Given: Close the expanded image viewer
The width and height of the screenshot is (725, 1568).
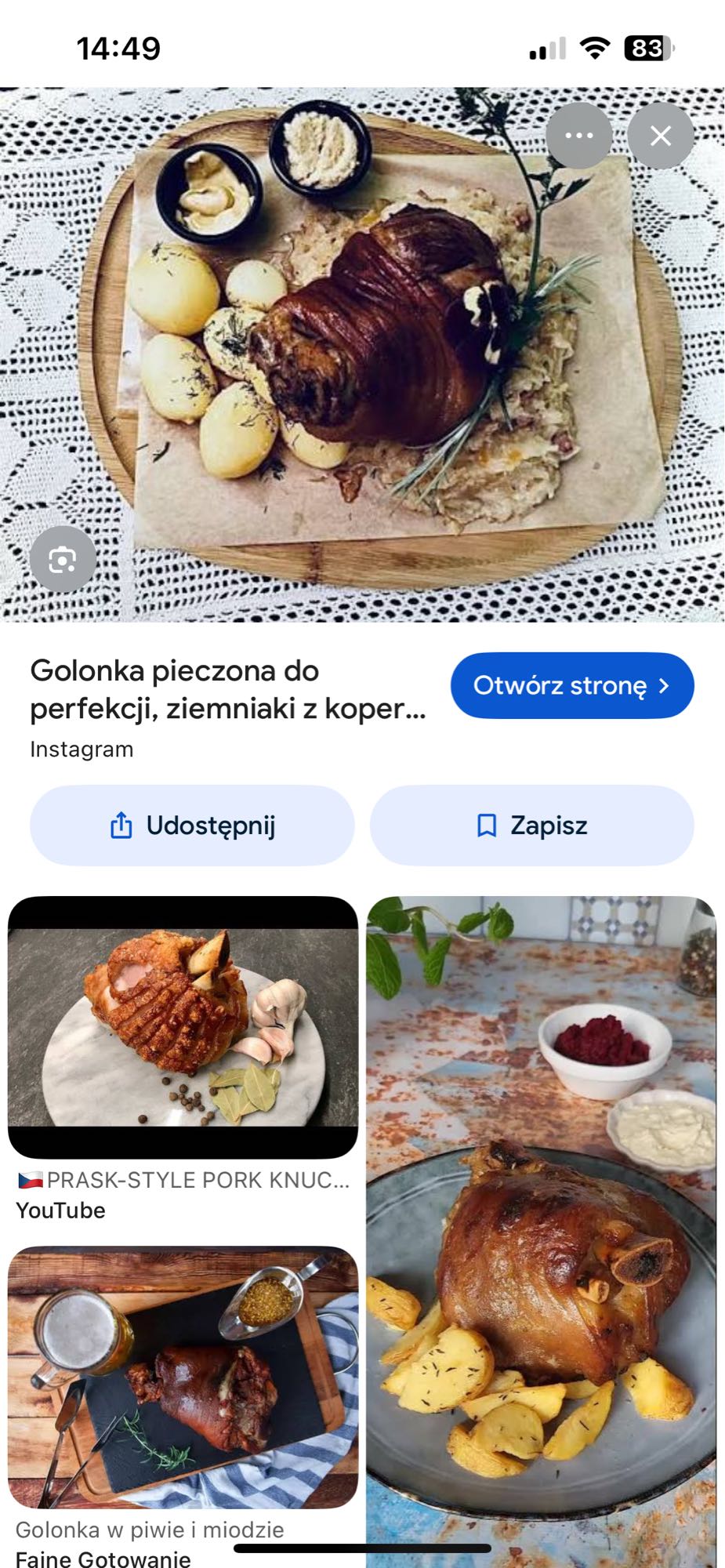Looking at the screenshot, I should click(x=661, y=134).
